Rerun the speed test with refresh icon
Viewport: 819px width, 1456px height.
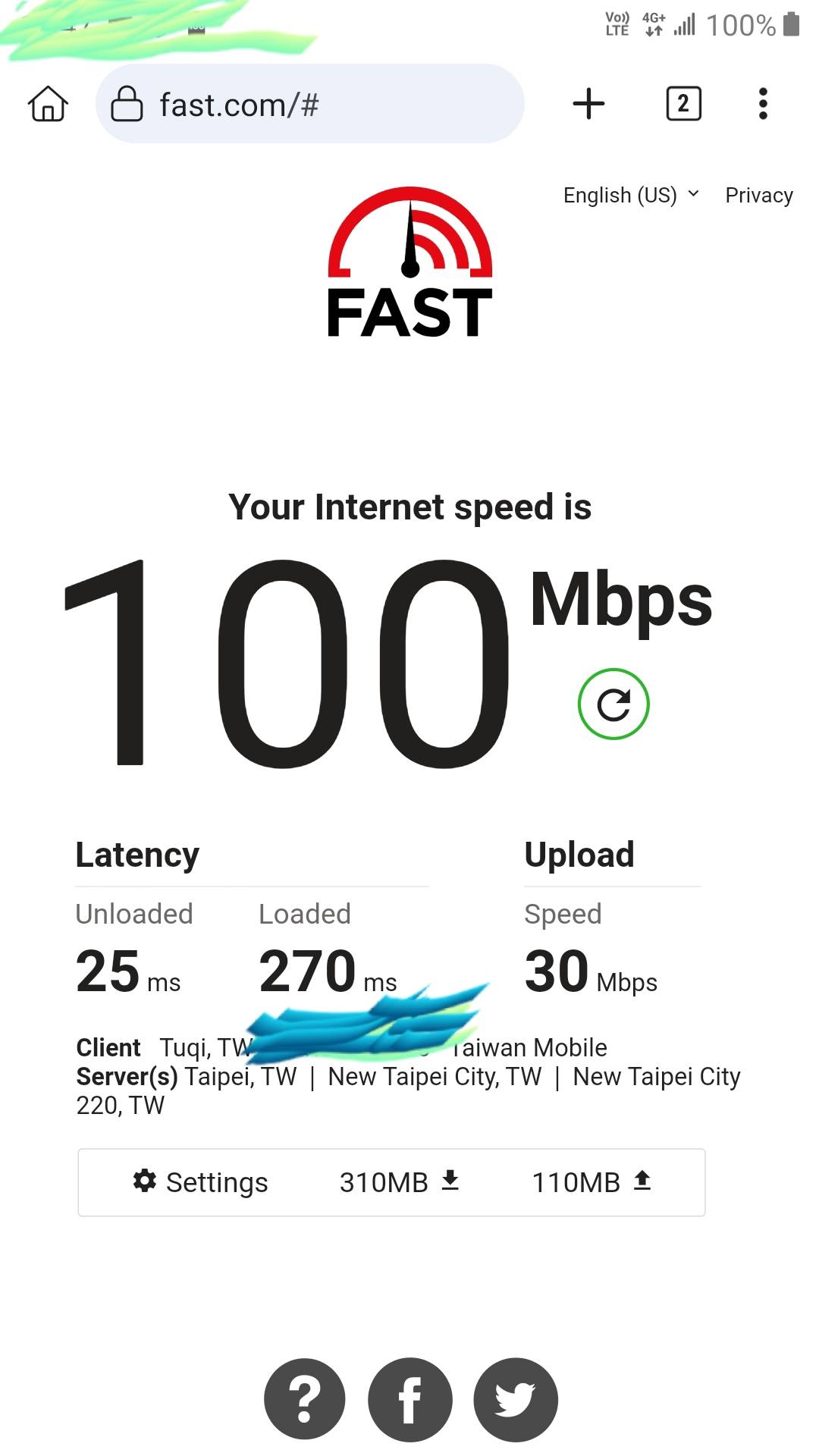(613, 704)
